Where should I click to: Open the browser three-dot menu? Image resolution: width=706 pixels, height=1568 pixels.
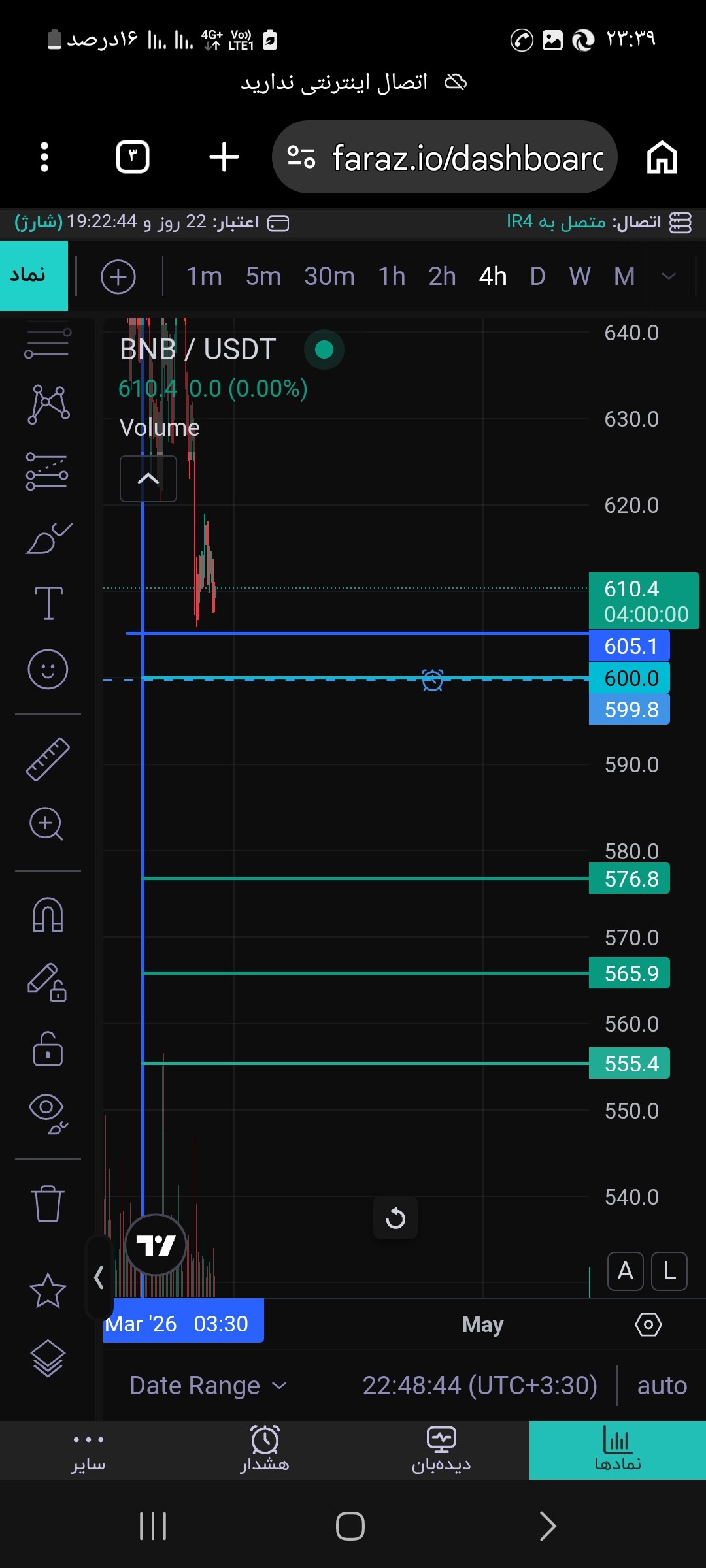(x=44, y=157)
